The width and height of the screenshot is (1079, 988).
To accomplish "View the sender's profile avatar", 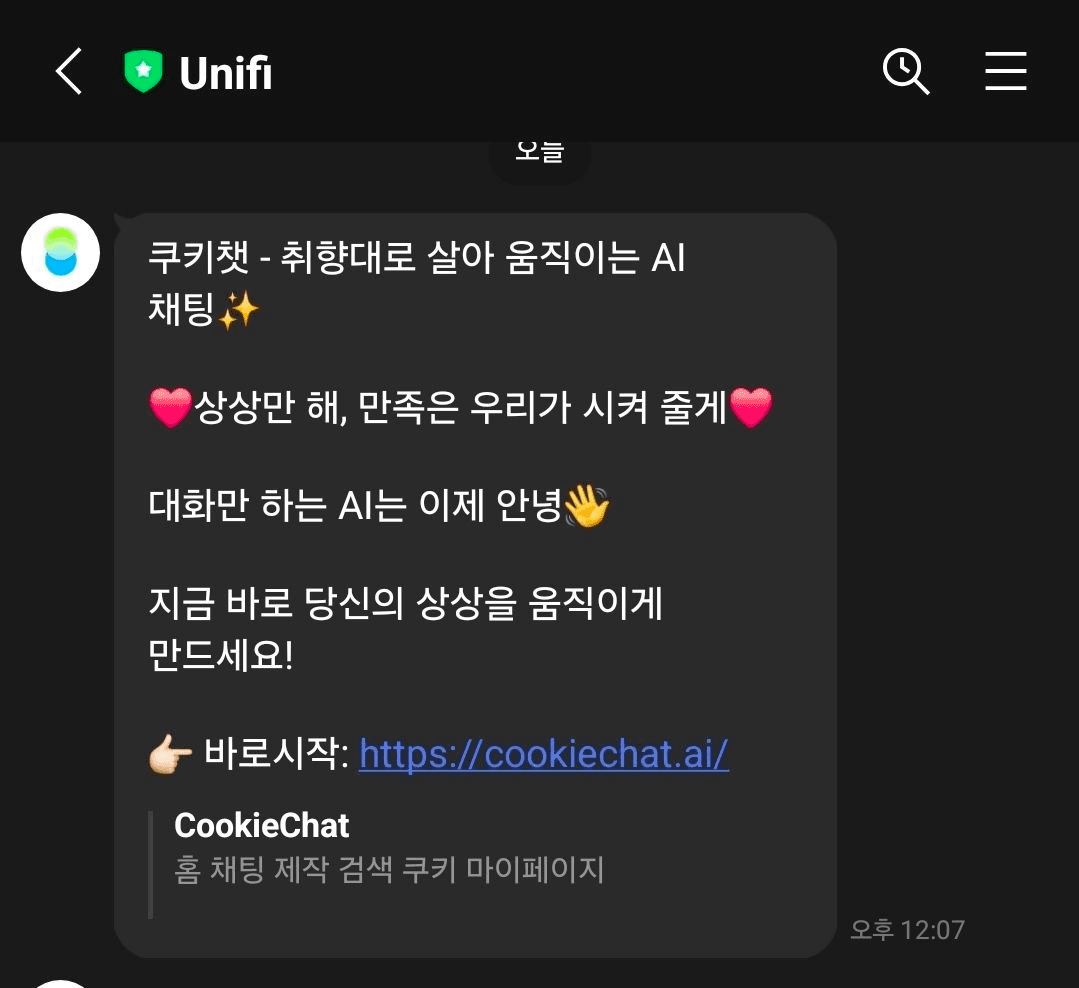I will (x=61, y=252).
